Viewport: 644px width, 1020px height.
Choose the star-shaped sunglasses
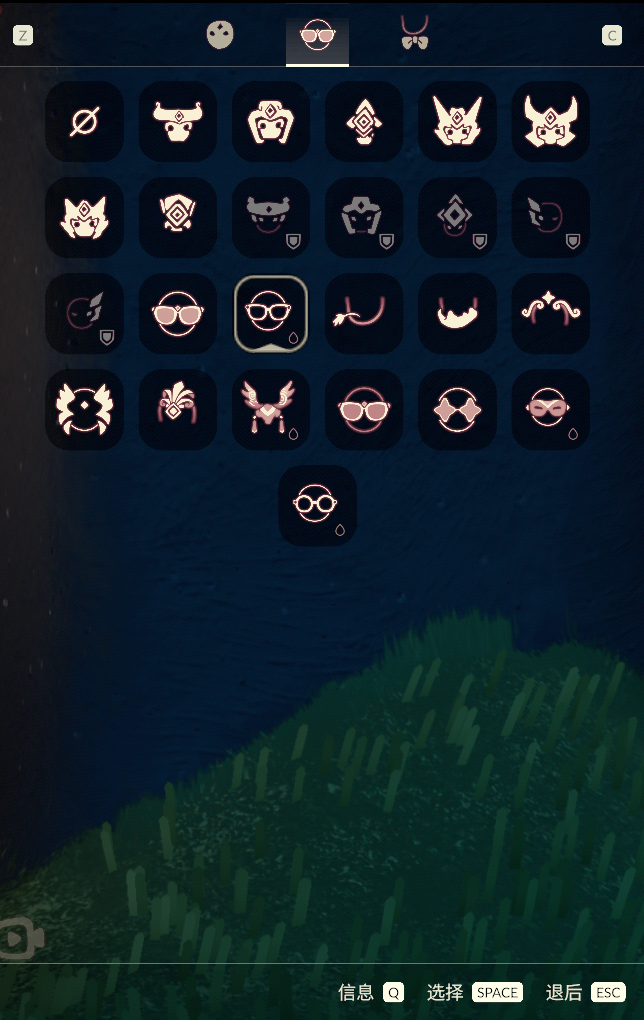click(457, 410)
